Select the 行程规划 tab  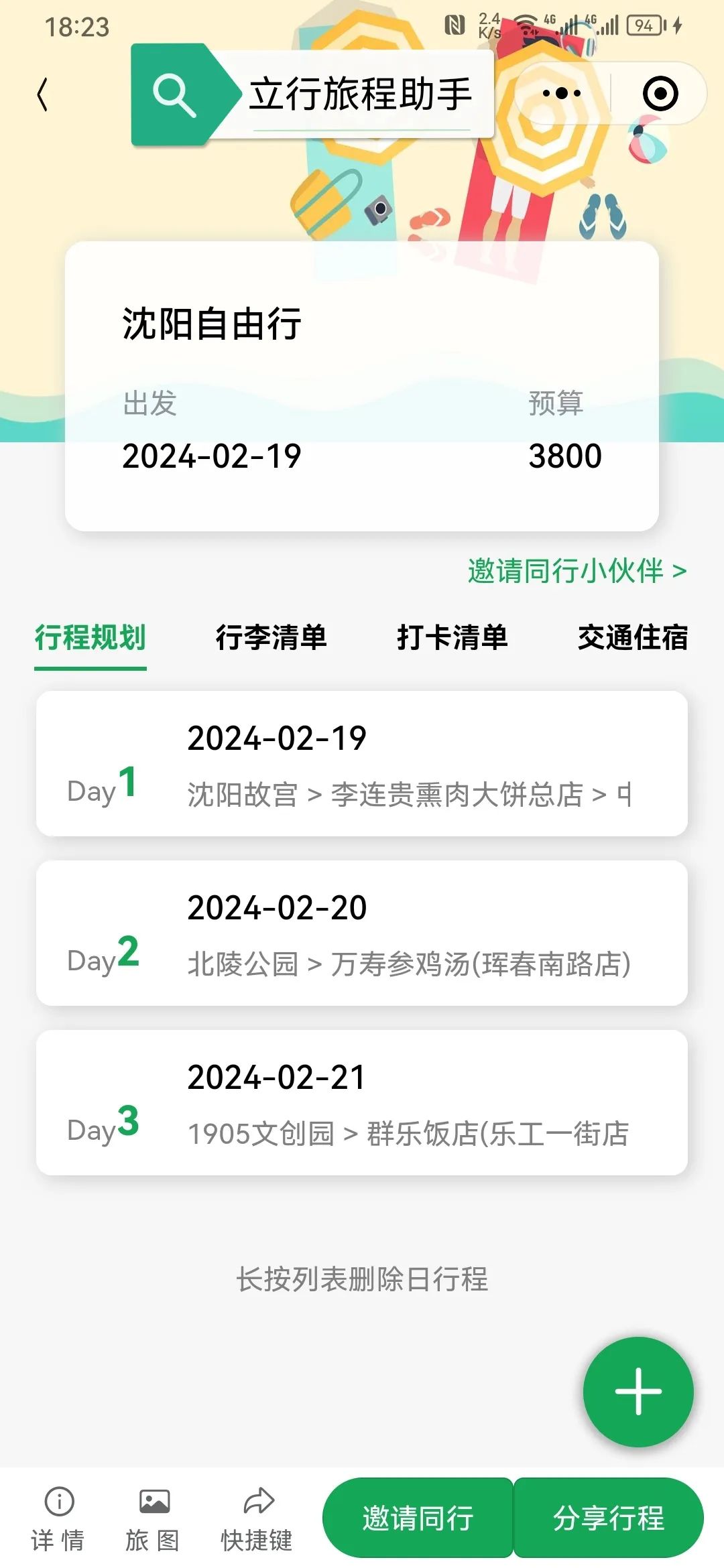[90, 637]
